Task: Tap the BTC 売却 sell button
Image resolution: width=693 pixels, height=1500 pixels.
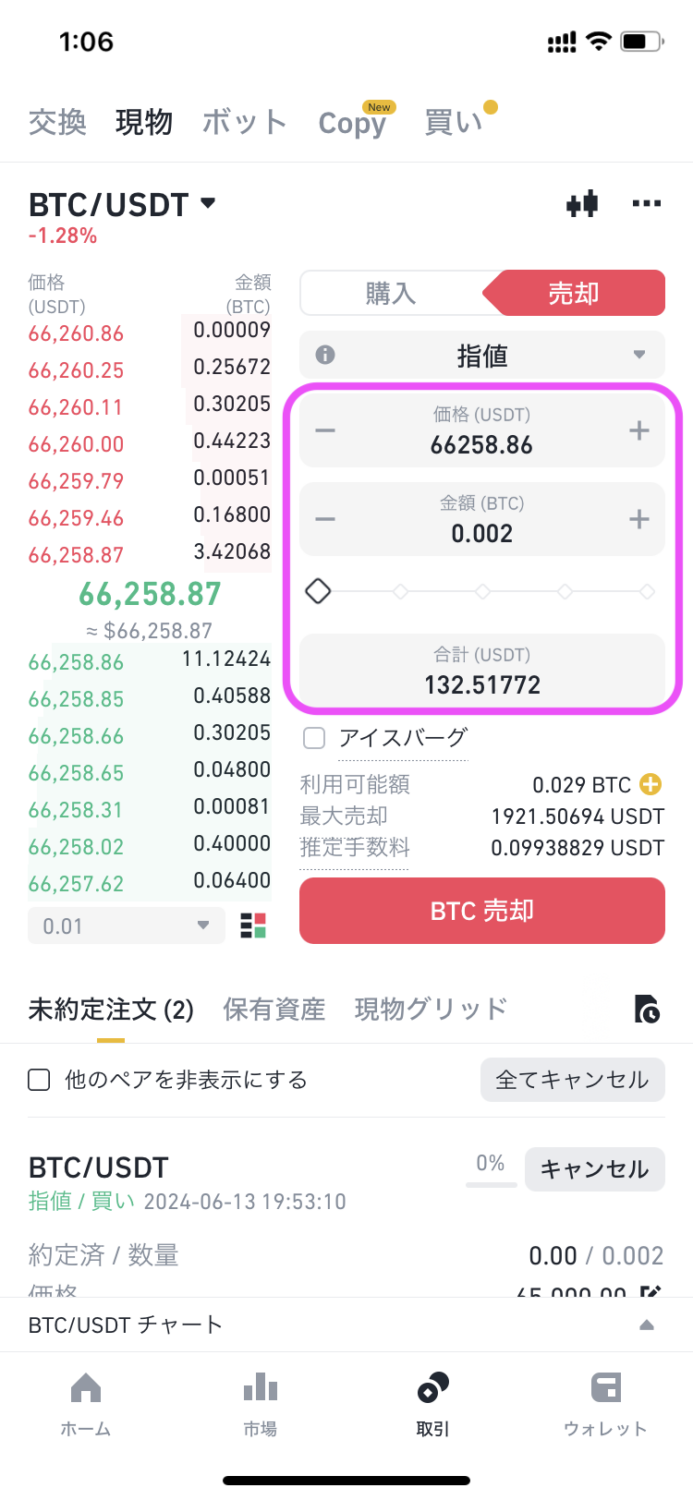Action: pyautogui.click(x=482, y=911)
